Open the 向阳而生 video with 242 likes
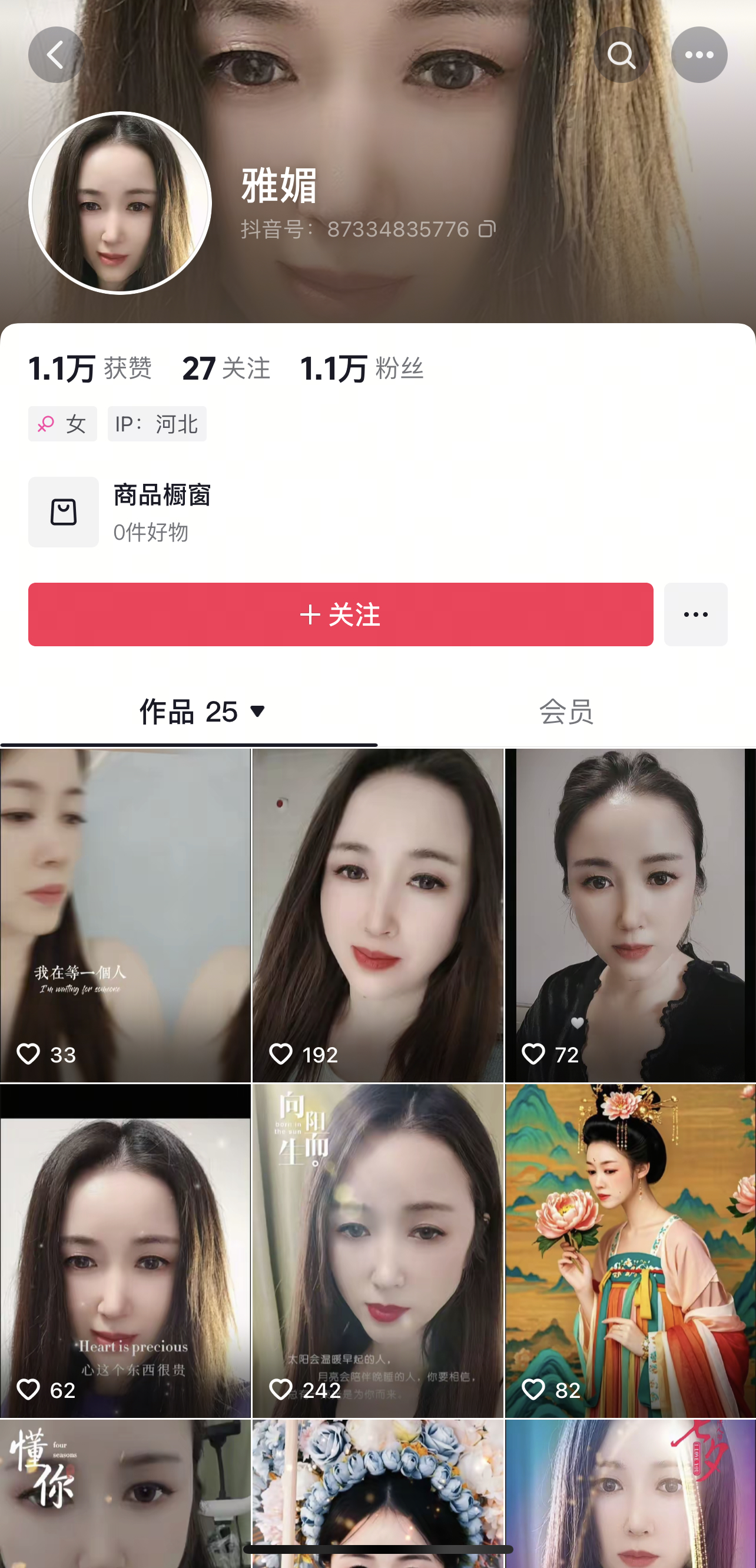The image size is (756, 1568). 377,1251
